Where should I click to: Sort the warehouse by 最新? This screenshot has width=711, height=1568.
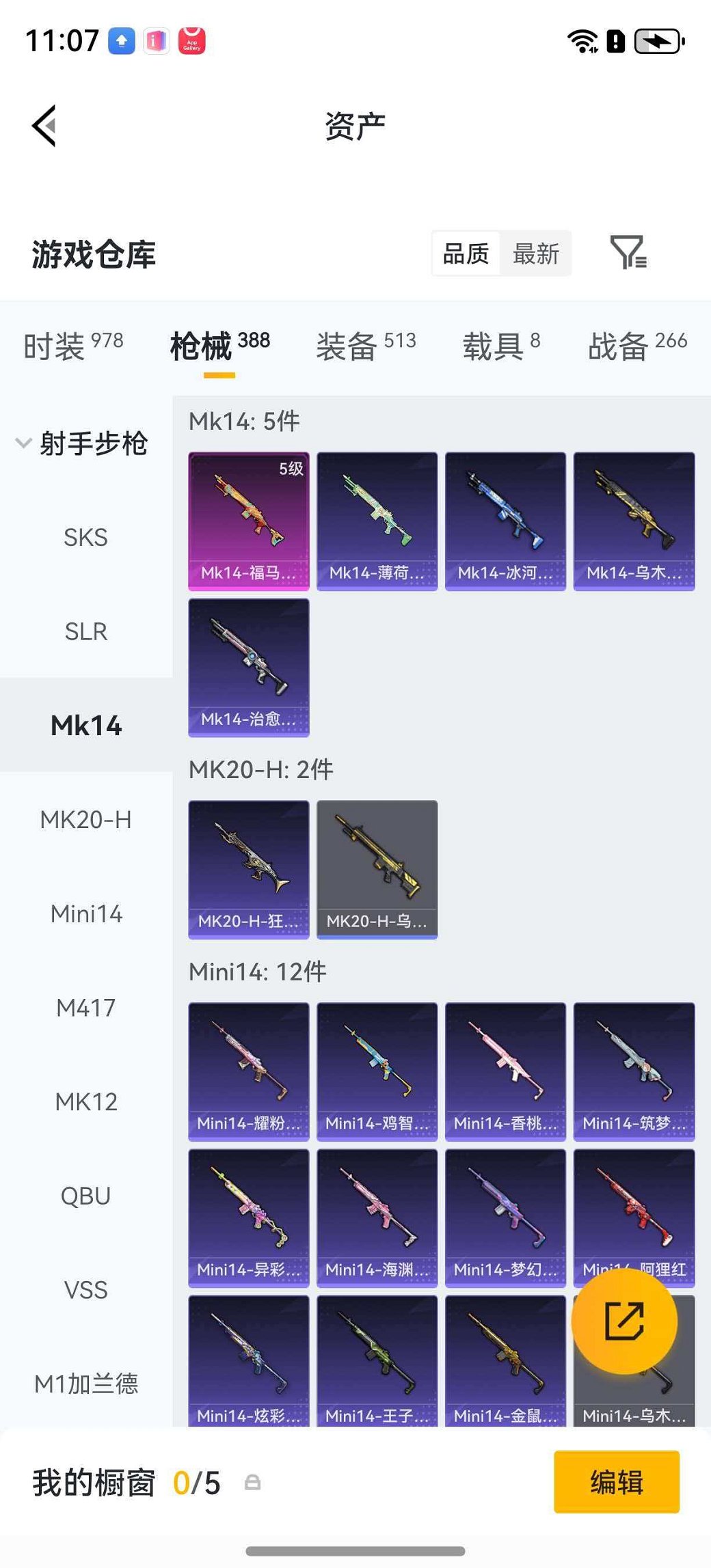536,254
